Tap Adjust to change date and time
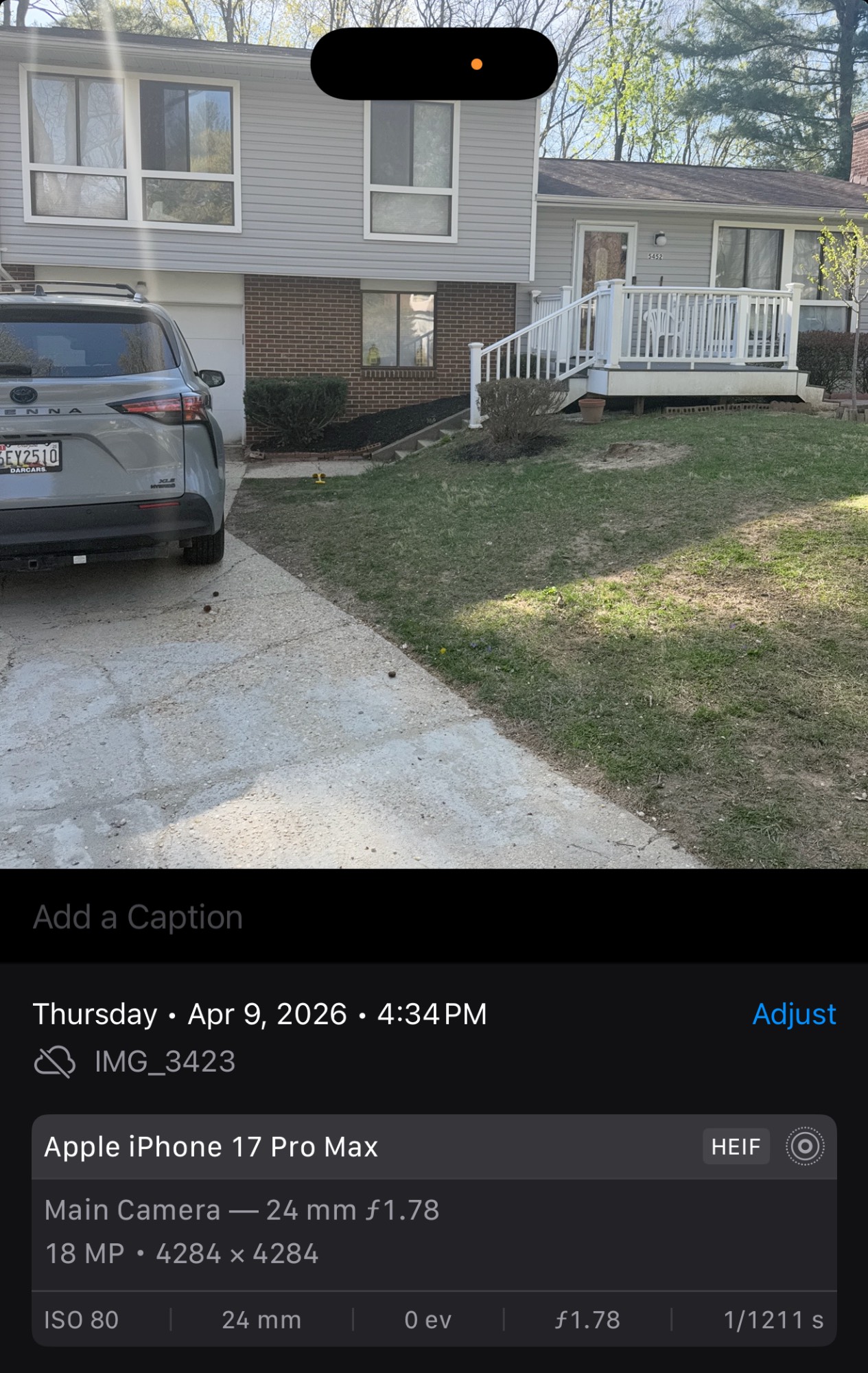The image size is (868, 1373). 794,1014
